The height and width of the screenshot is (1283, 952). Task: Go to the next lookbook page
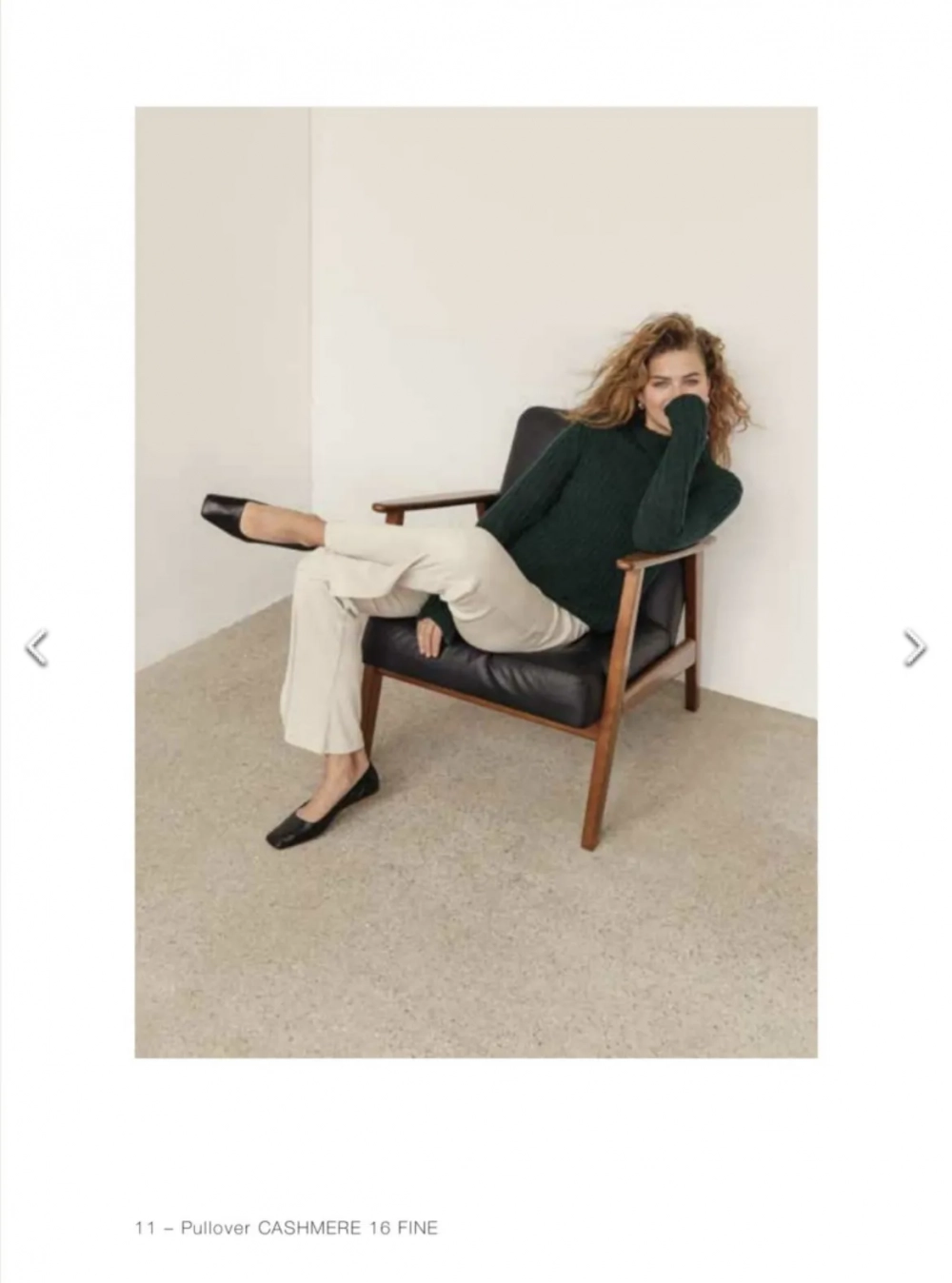[x=914, y=648]
